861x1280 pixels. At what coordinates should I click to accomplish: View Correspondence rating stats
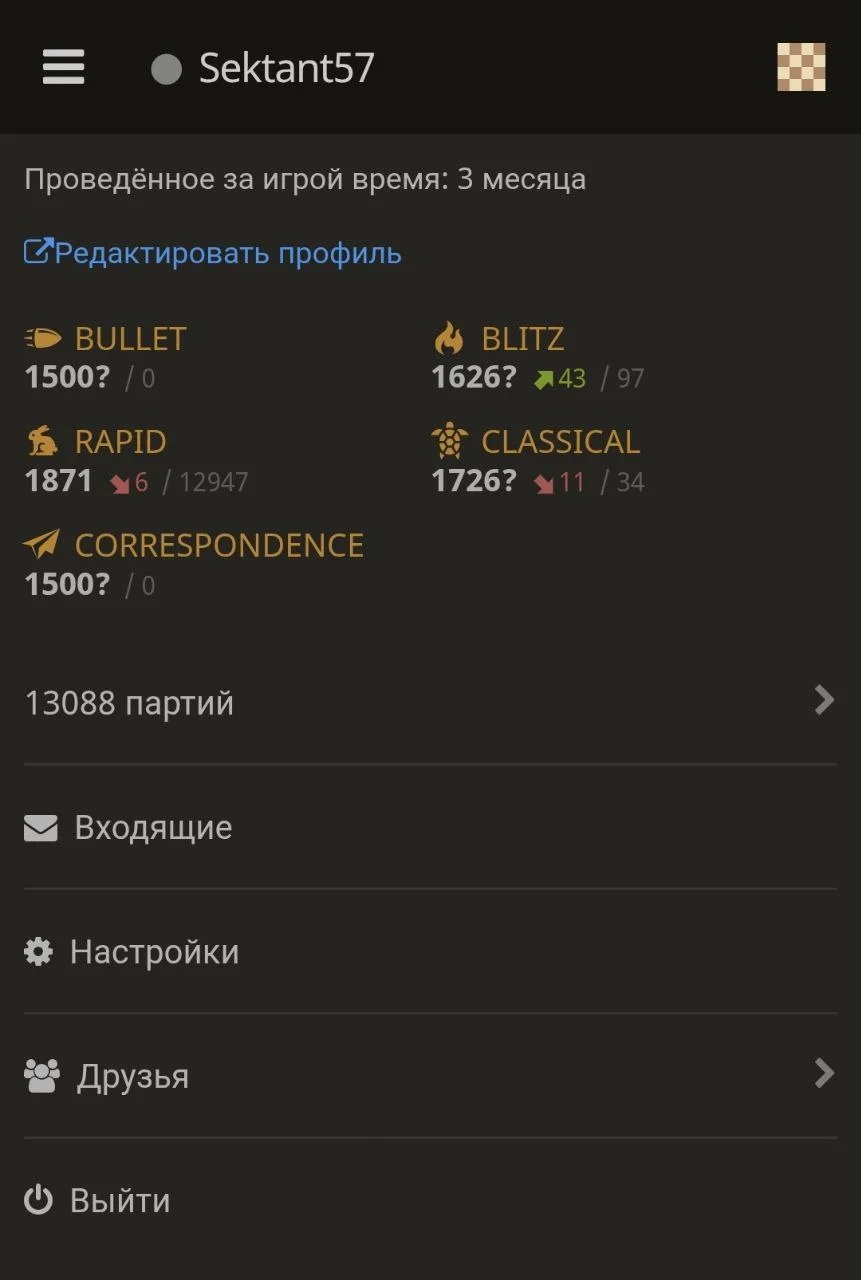pyautogui.click(x=195, y=564)
